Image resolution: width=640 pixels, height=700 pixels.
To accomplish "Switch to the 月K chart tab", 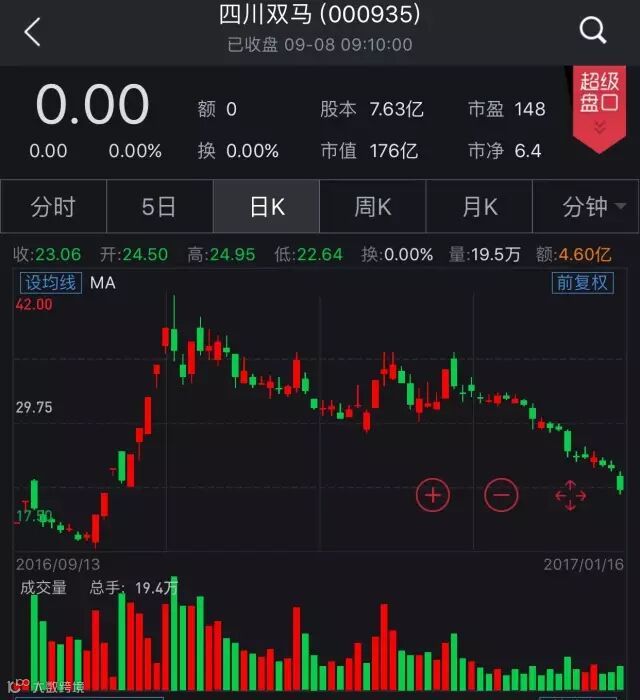I will click(x=479, y=207).
